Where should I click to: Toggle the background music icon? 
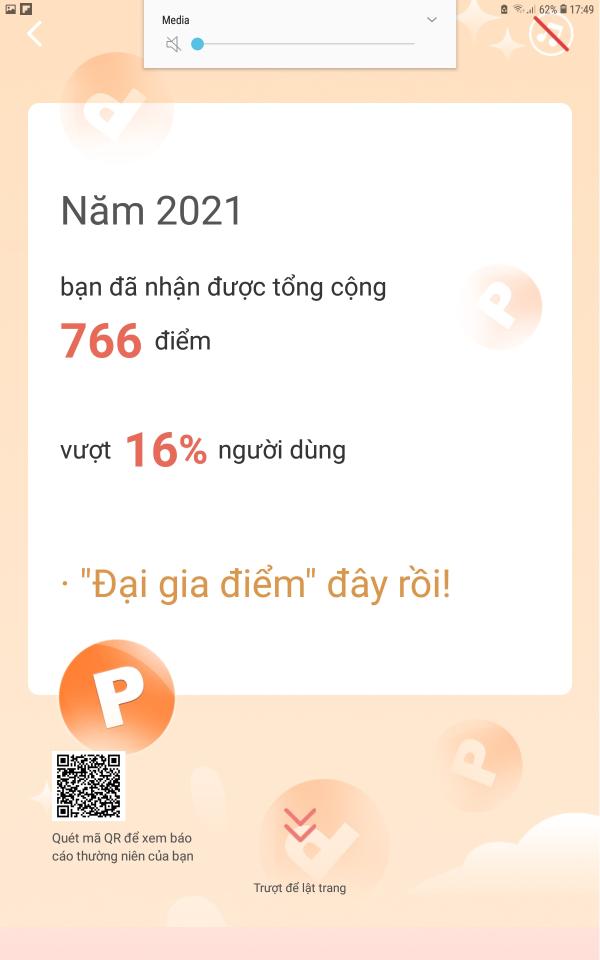coord(550,34)
